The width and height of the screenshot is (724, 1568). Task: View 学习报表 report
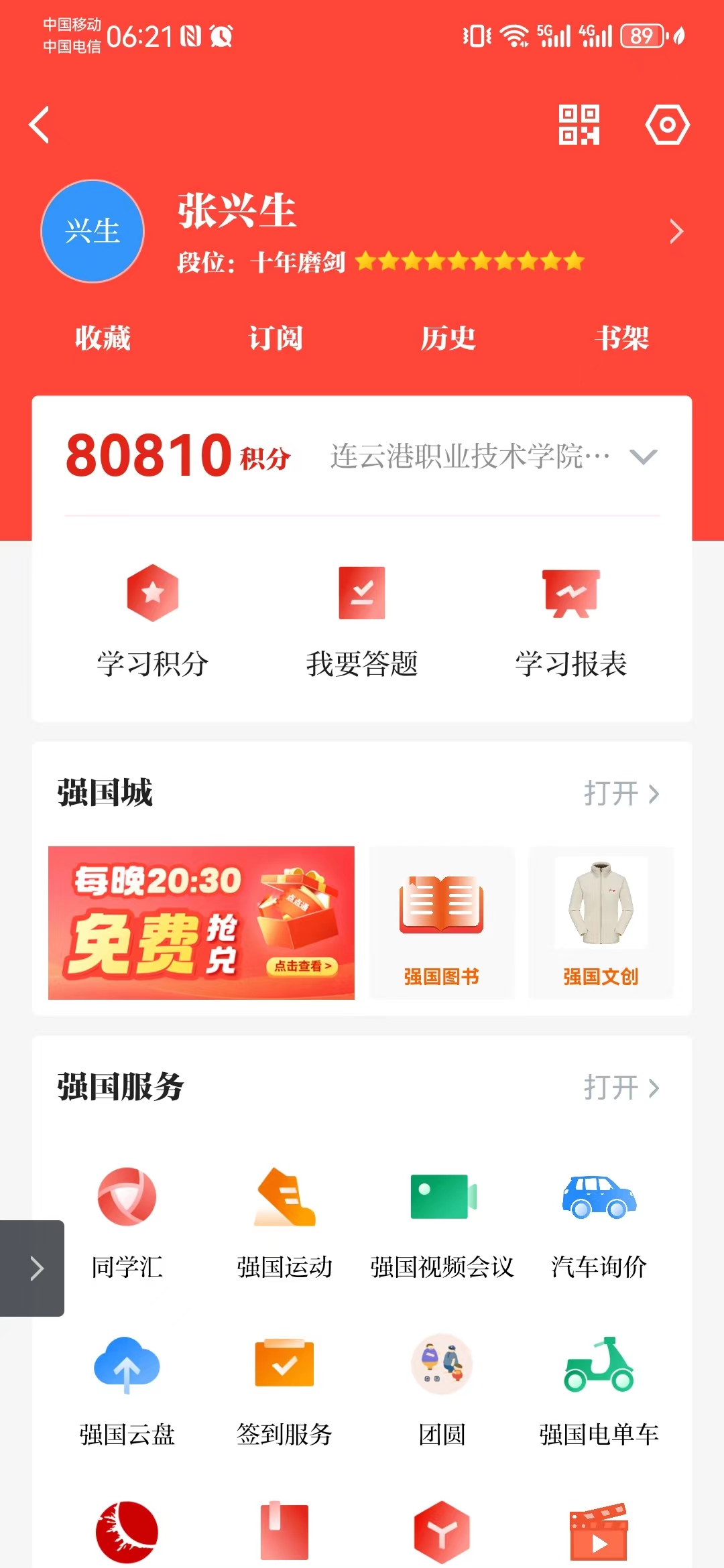tap(570, 620)
